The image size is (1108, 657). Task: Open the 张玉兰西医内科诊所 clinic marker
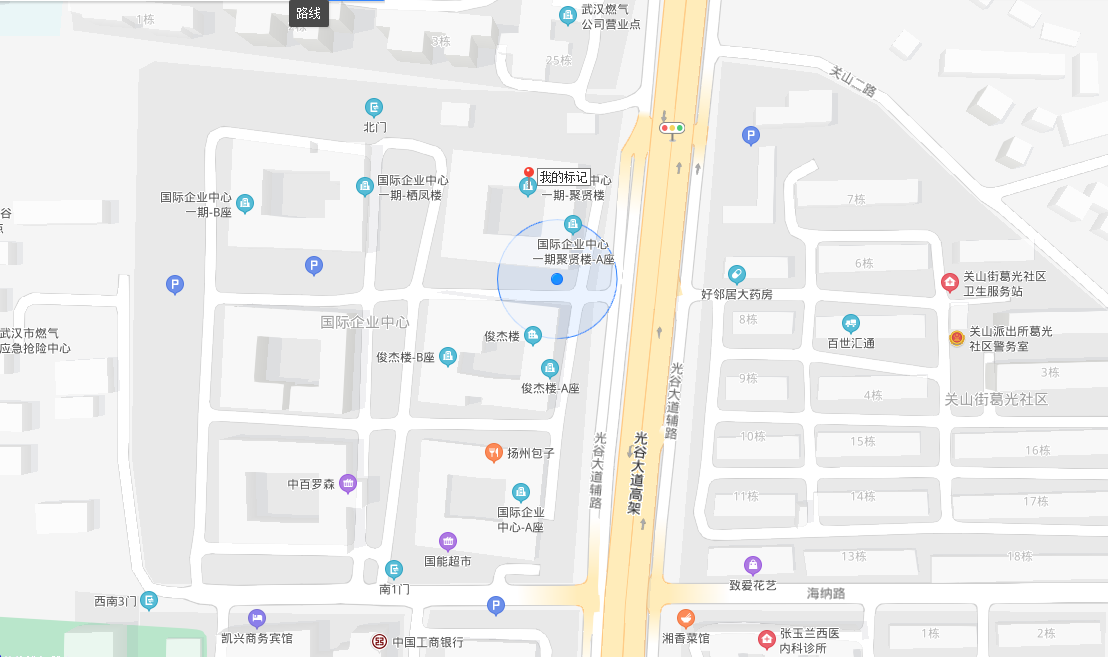click(x=766, y=639)
